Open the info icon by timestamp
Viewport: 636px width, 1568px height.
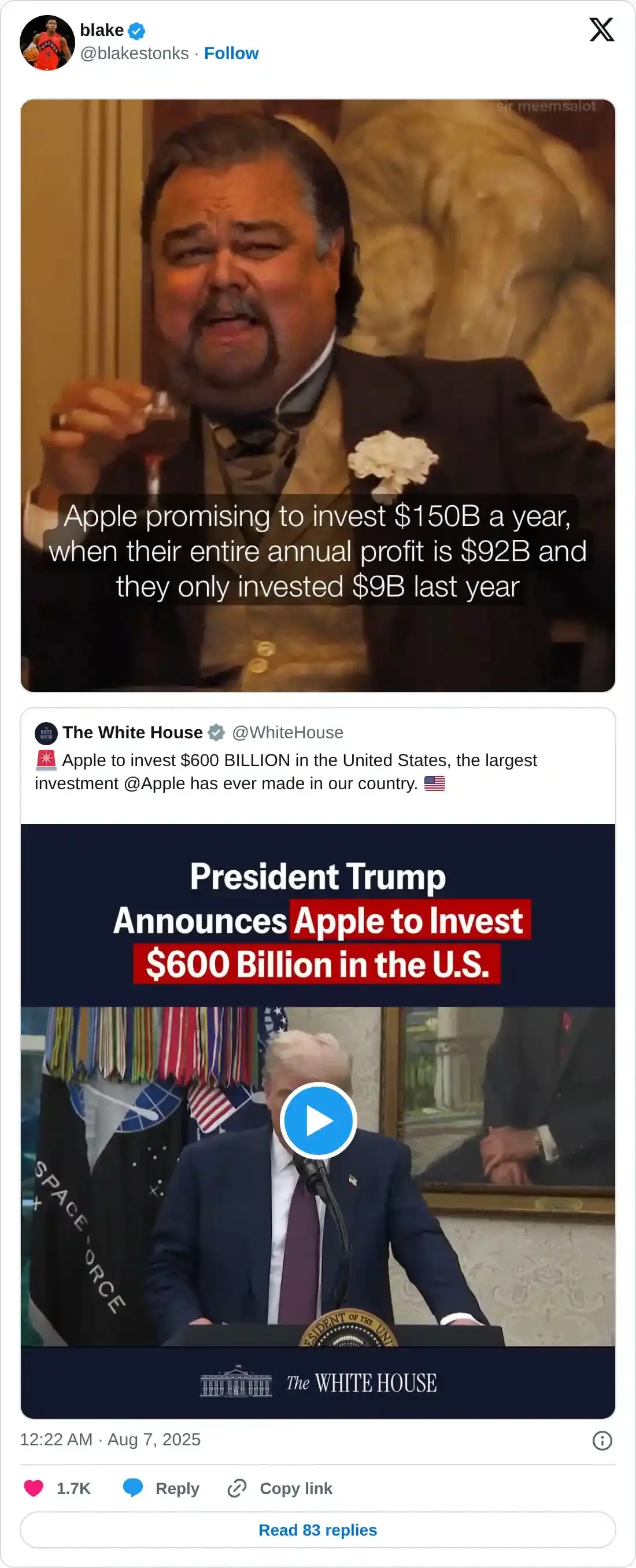[x=601, y=1440]
